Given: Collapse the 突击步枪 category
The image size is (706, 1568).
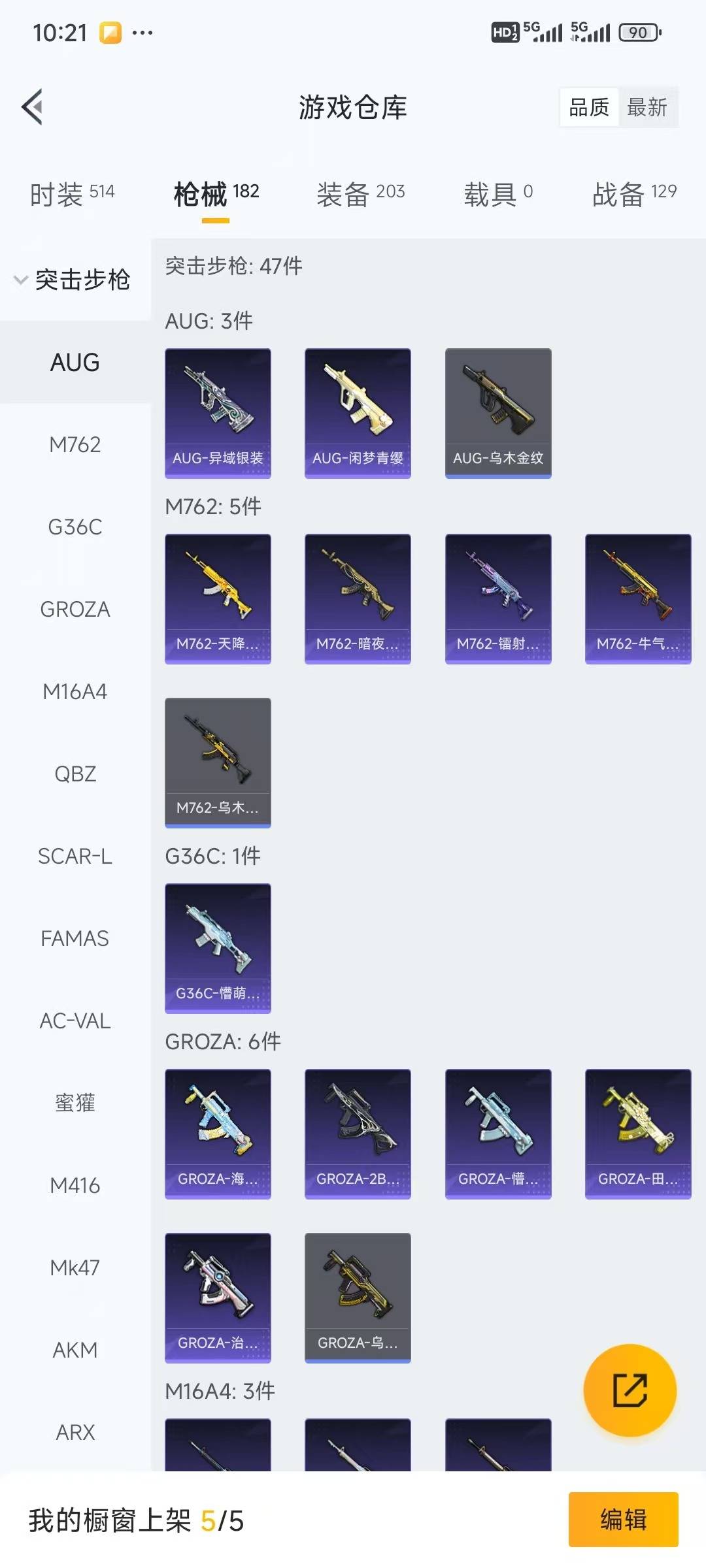Looking at the screenshot, I should (72, 280).
